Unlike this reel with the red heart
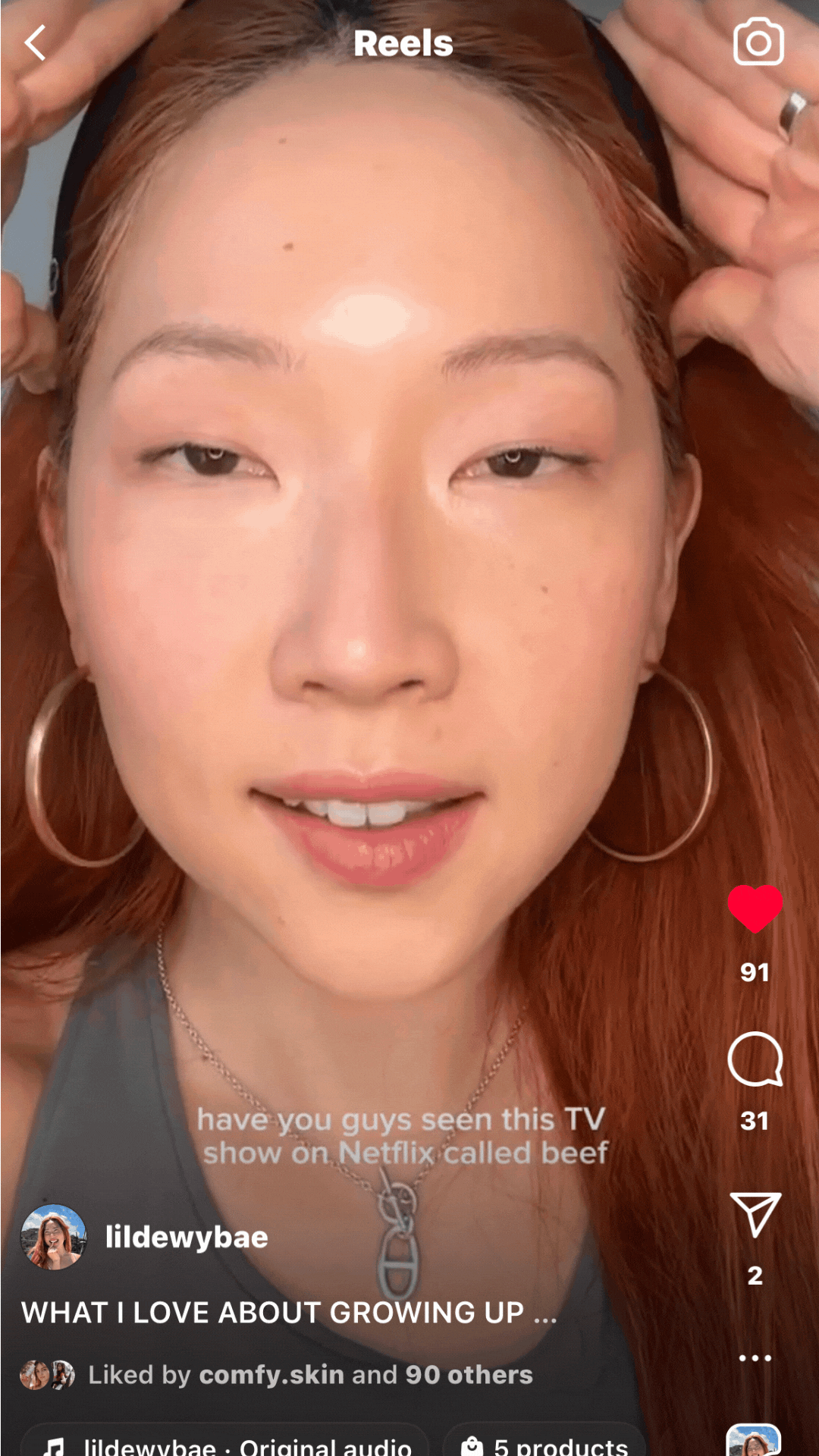 [755, 908]
